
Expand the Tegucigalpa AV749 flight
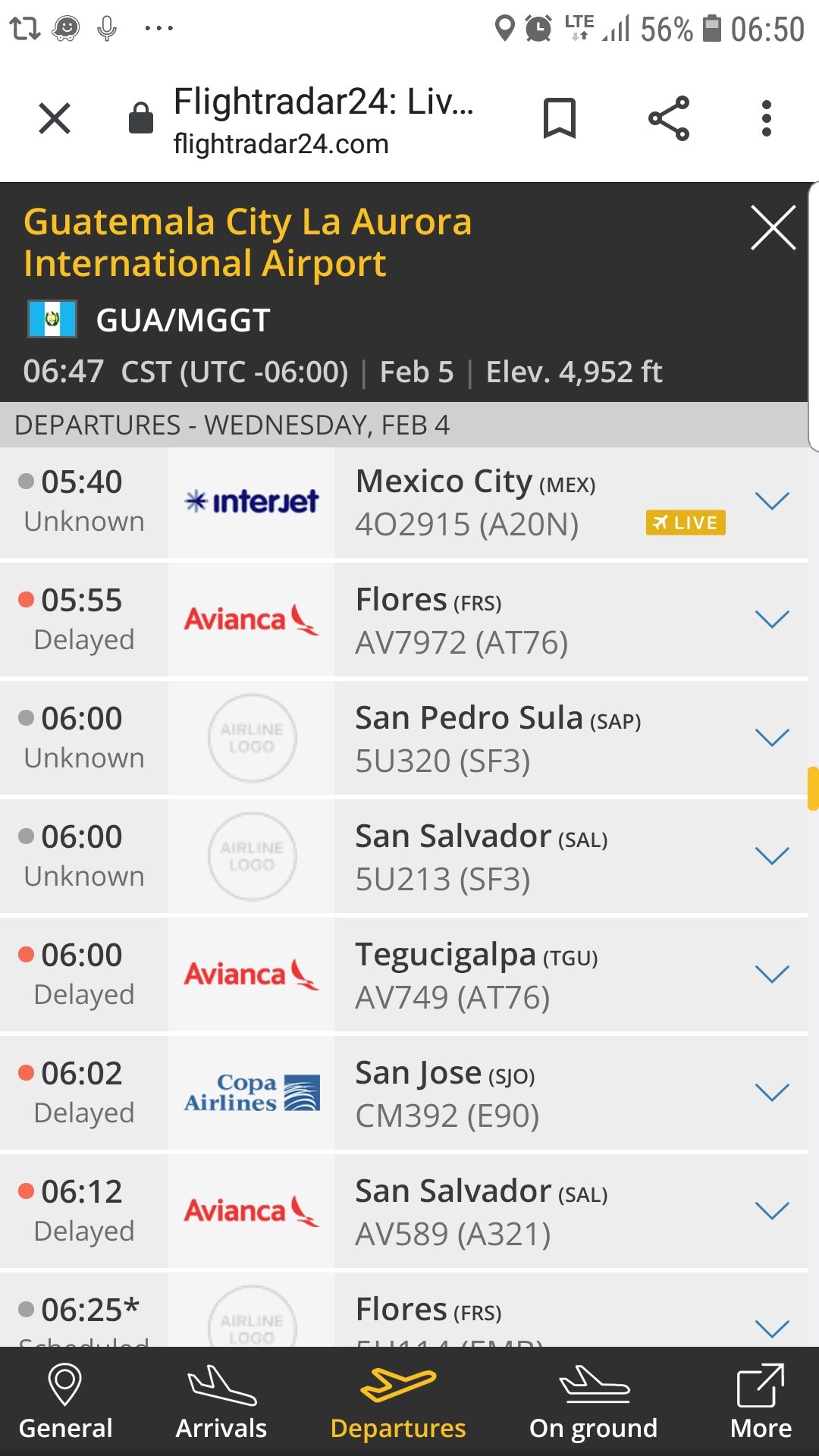773,974
